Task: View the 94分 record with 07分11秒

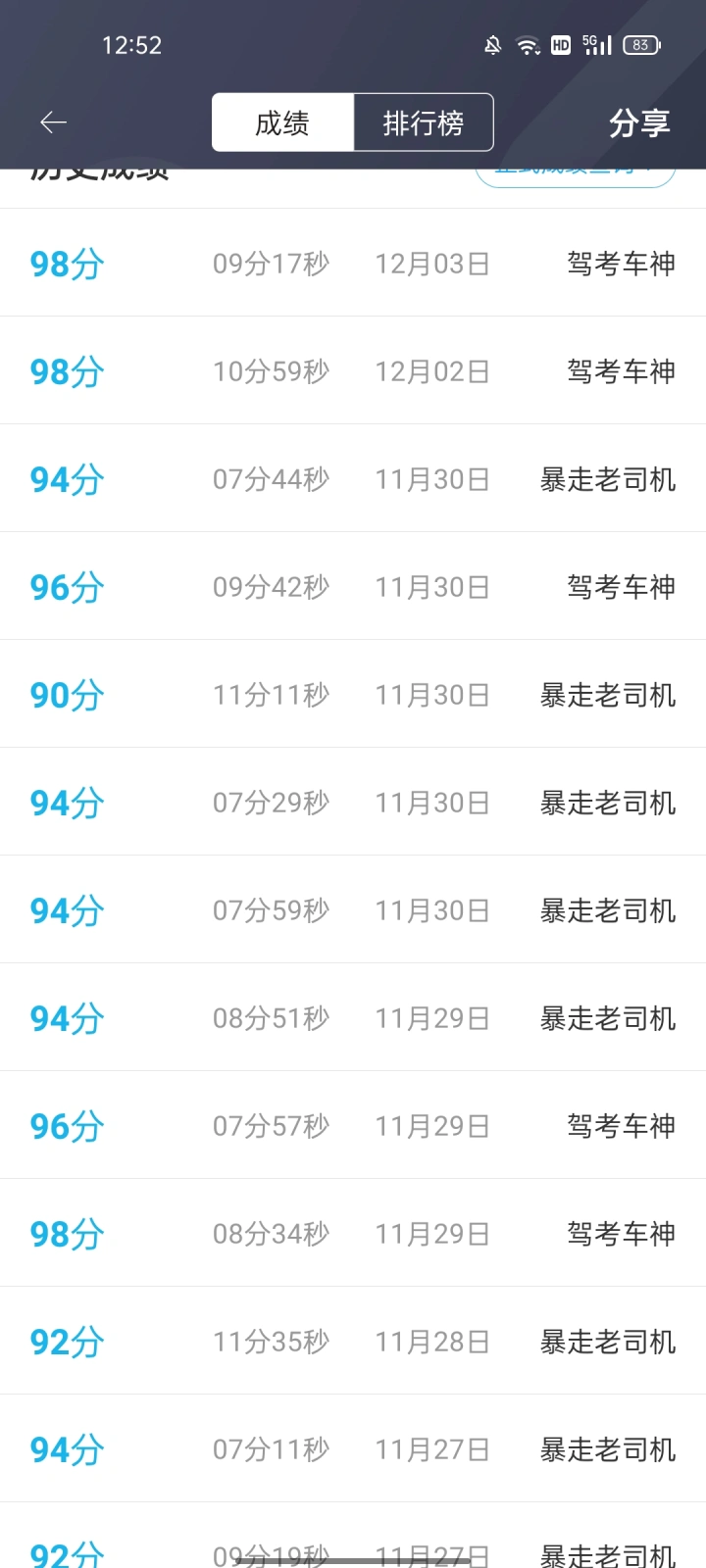Action: 353,1448
